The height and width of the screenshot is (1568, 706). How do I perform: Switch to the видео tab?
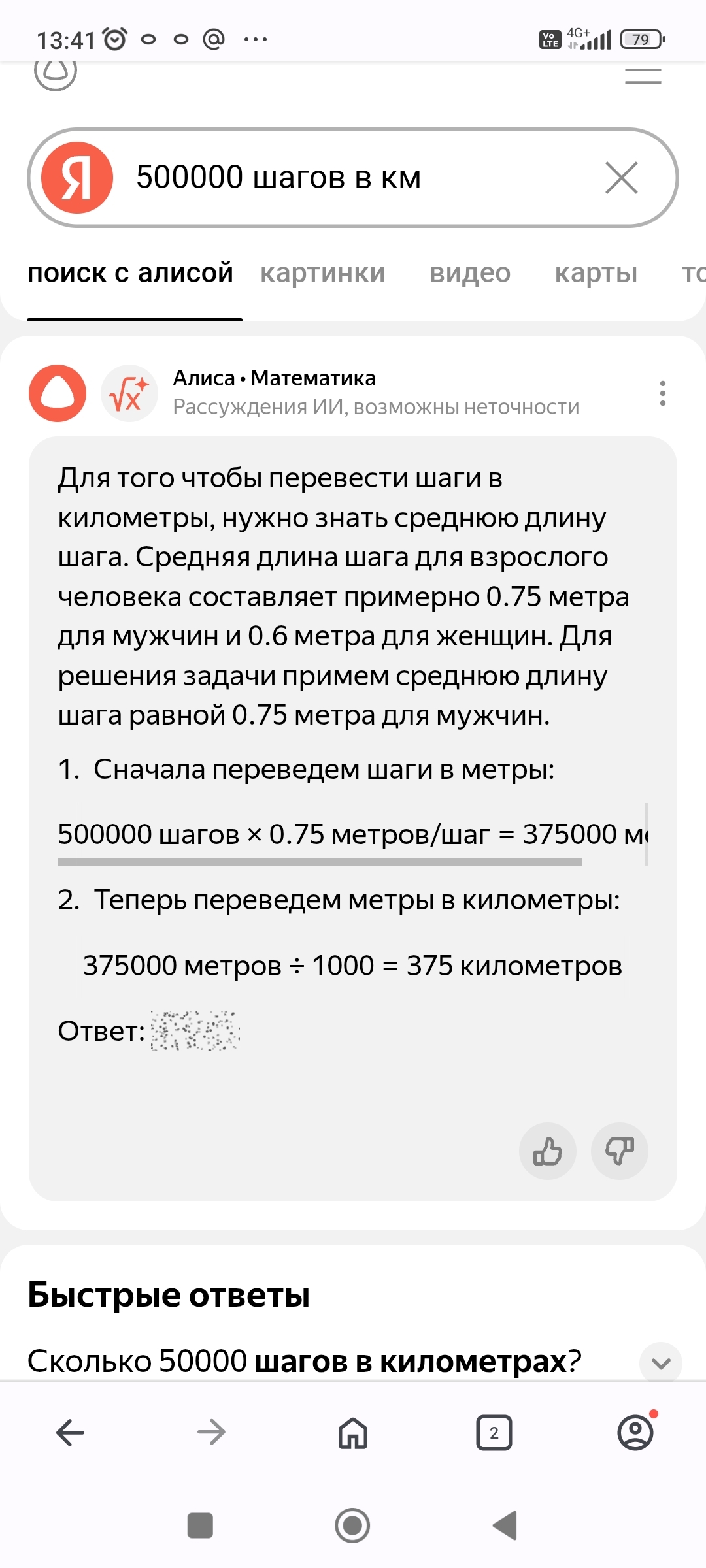pos(470,273)
